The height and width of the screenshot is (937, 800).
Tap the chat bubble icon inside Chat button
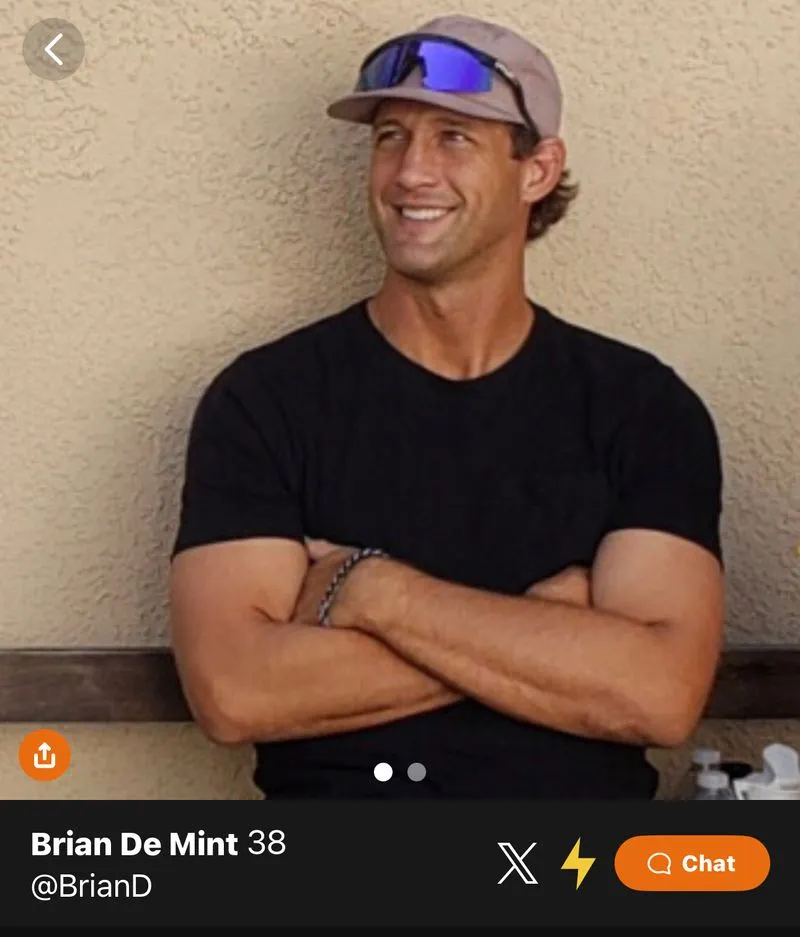[660, 865]
